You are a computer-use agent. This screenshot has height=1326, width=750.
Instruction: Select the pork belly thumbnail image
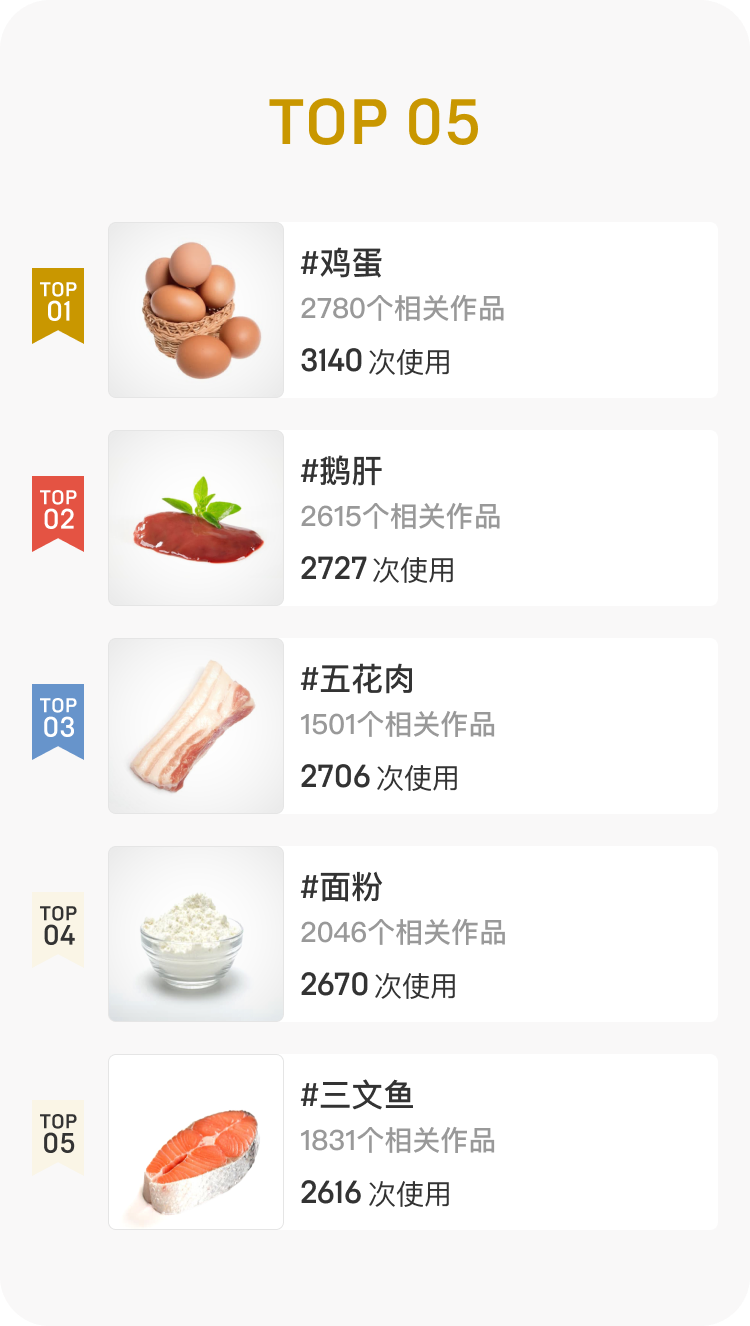click(x=195, y=724)
